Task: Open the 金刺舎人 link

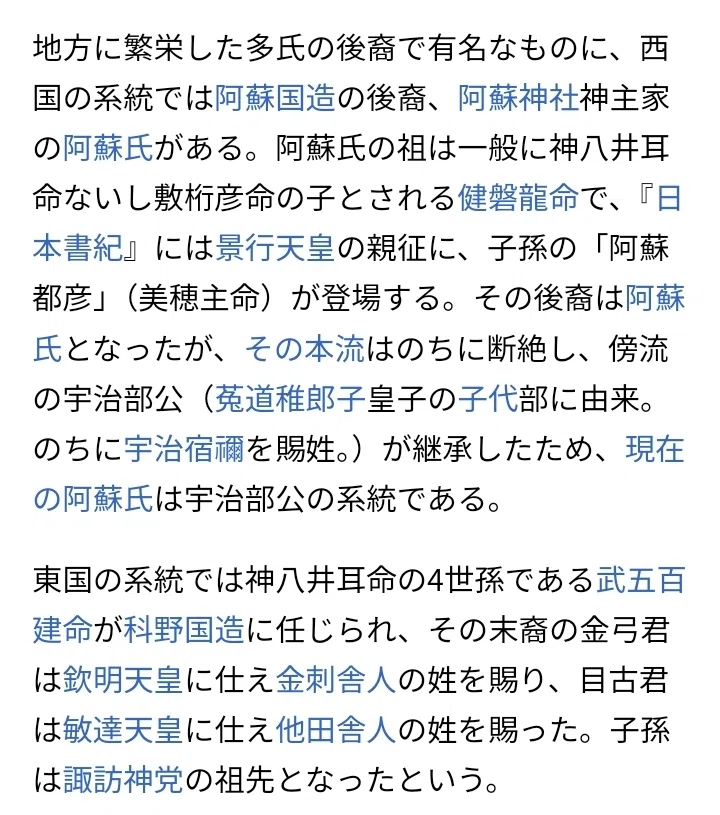Action: (x=336, y=680)
